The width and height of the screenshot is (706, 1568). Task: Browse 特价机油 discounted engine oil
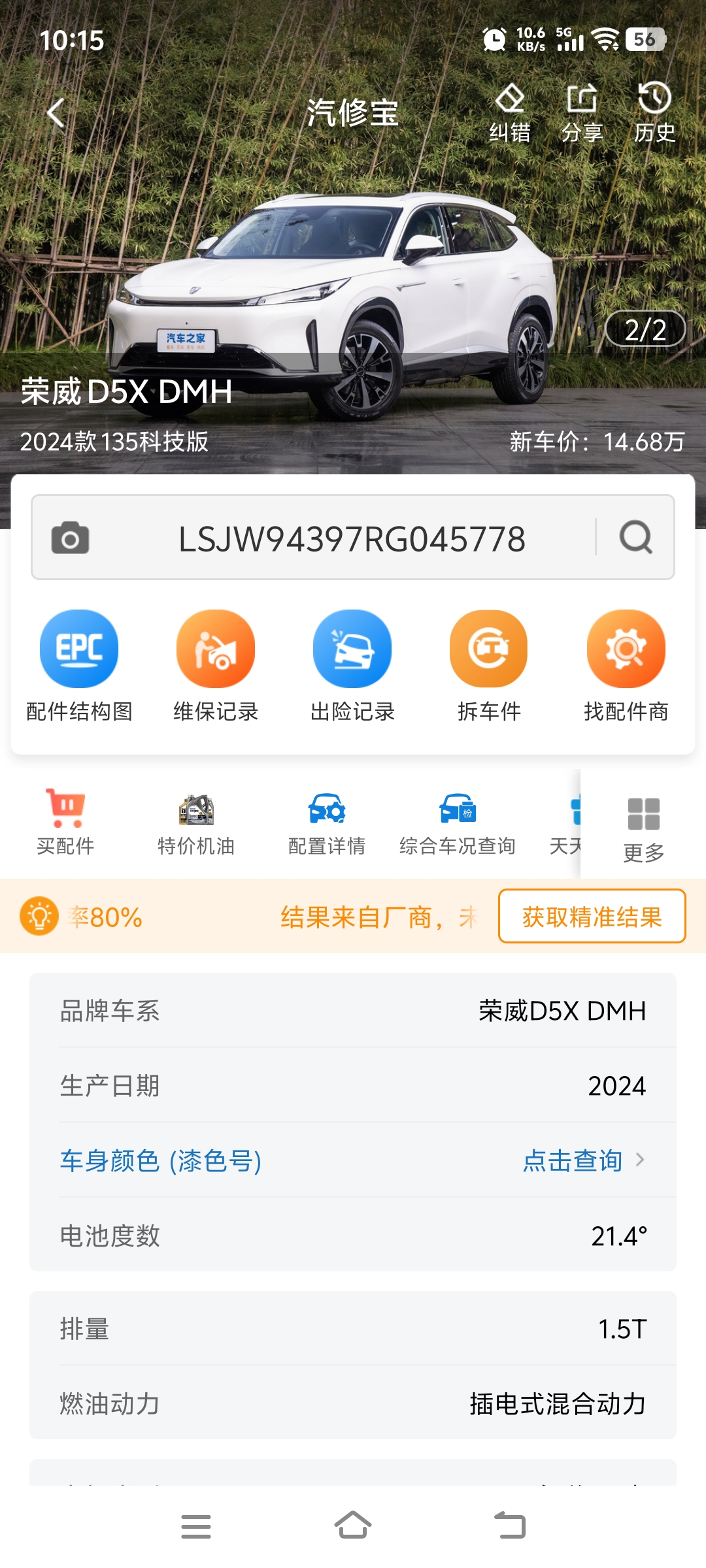[x=195, y=822]
